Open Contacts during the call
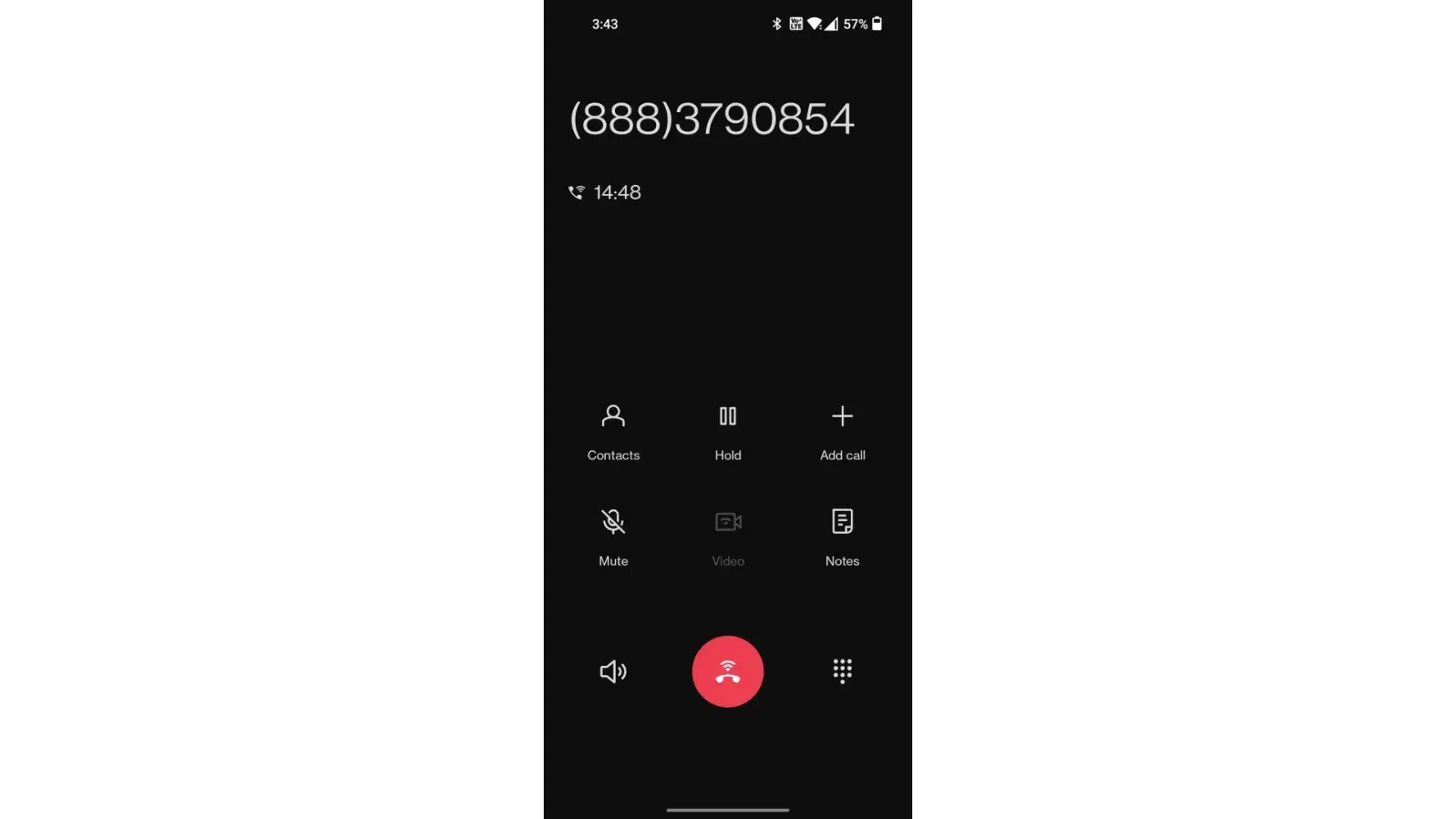 click(613, 432)
